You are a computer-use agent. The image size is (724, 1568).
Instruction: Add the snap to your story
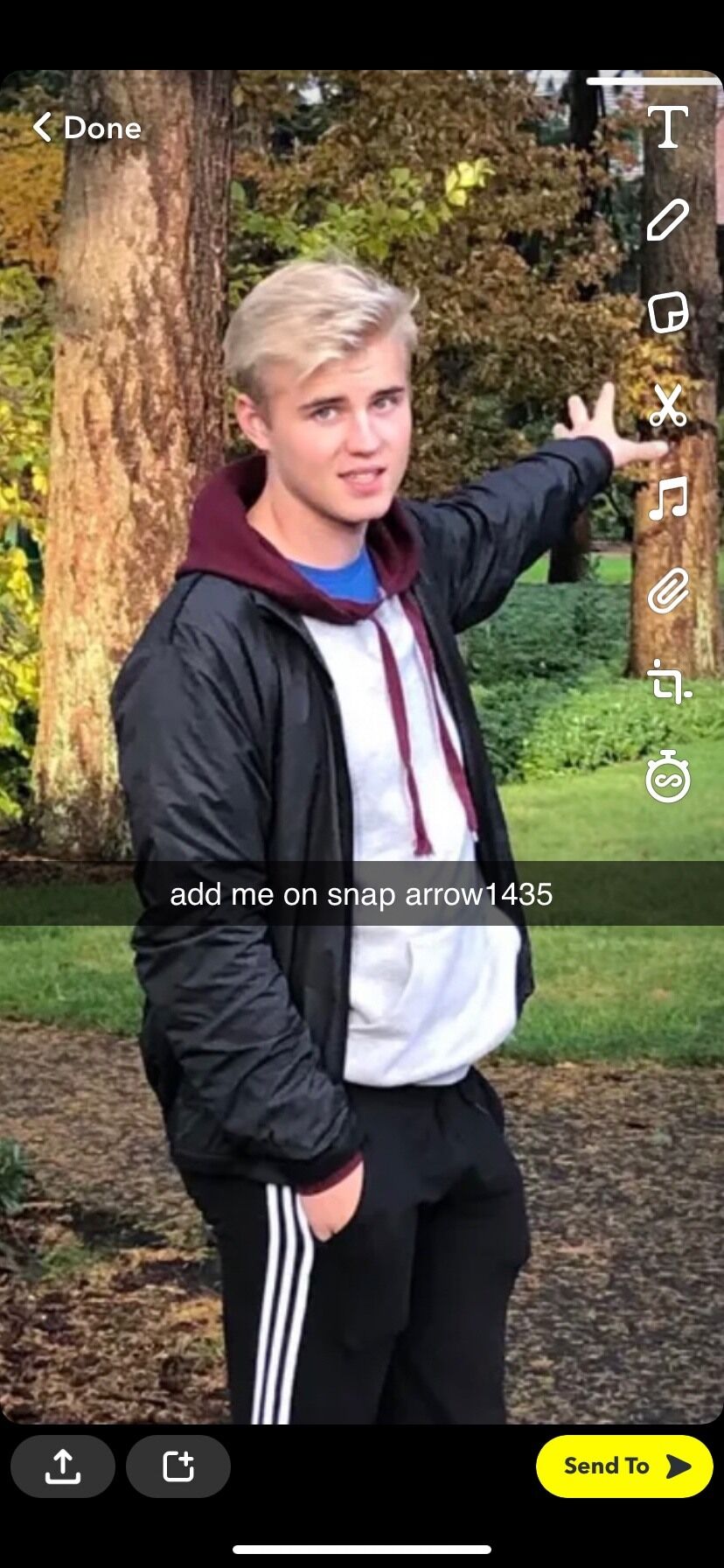pos(178,1466)
